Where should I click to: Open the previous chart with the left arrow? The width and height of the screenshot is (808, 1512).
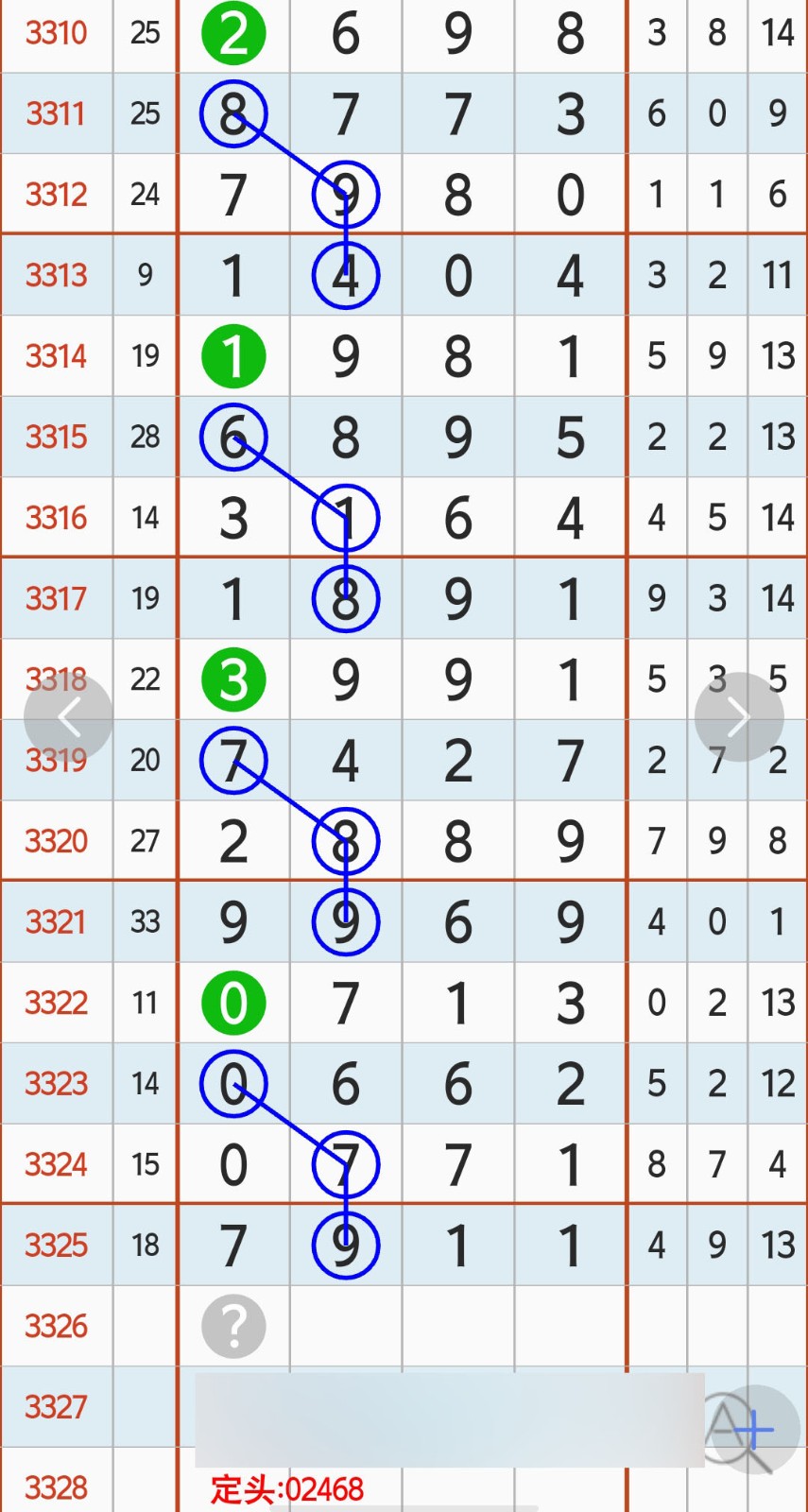(69, 716)
